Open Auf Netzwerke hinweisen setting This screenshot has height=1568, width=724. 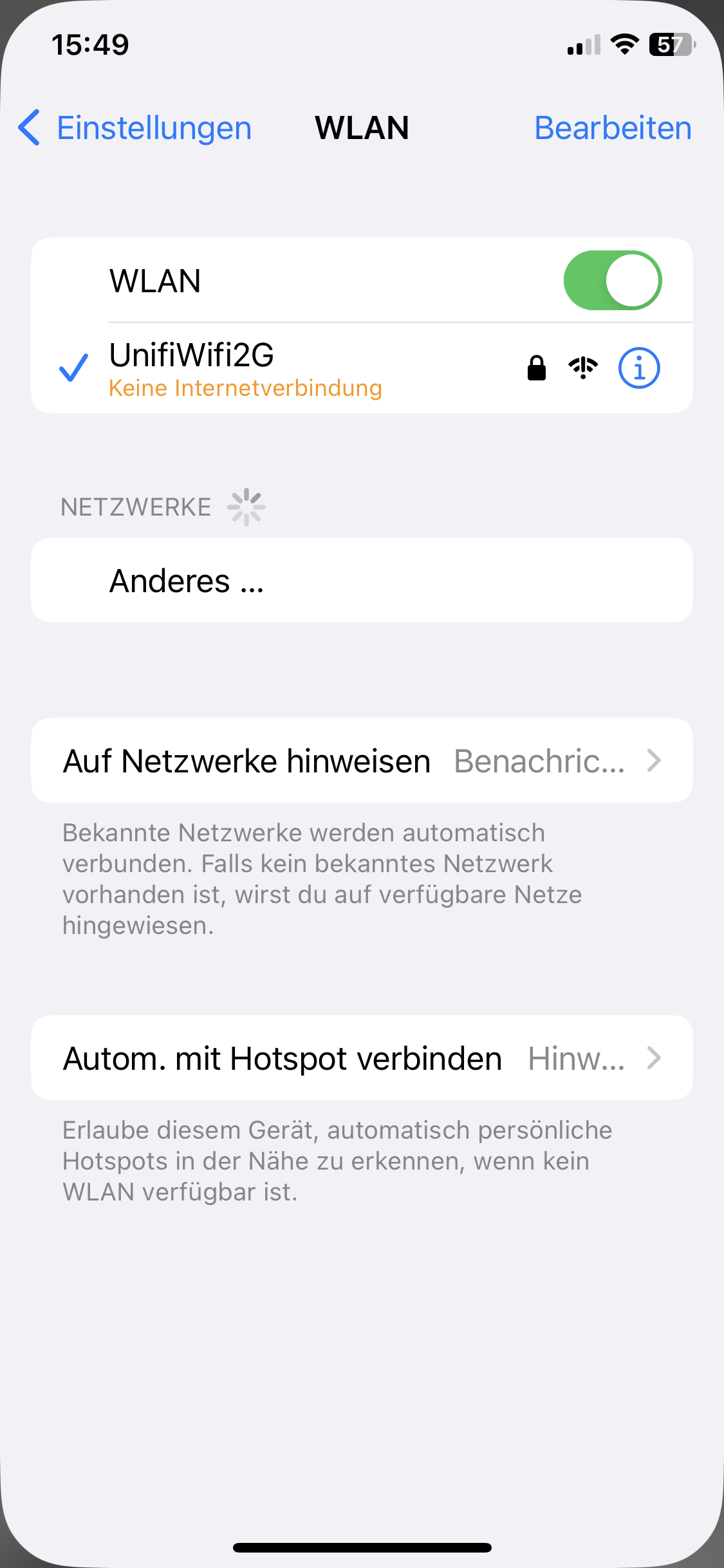click(360, 761)
